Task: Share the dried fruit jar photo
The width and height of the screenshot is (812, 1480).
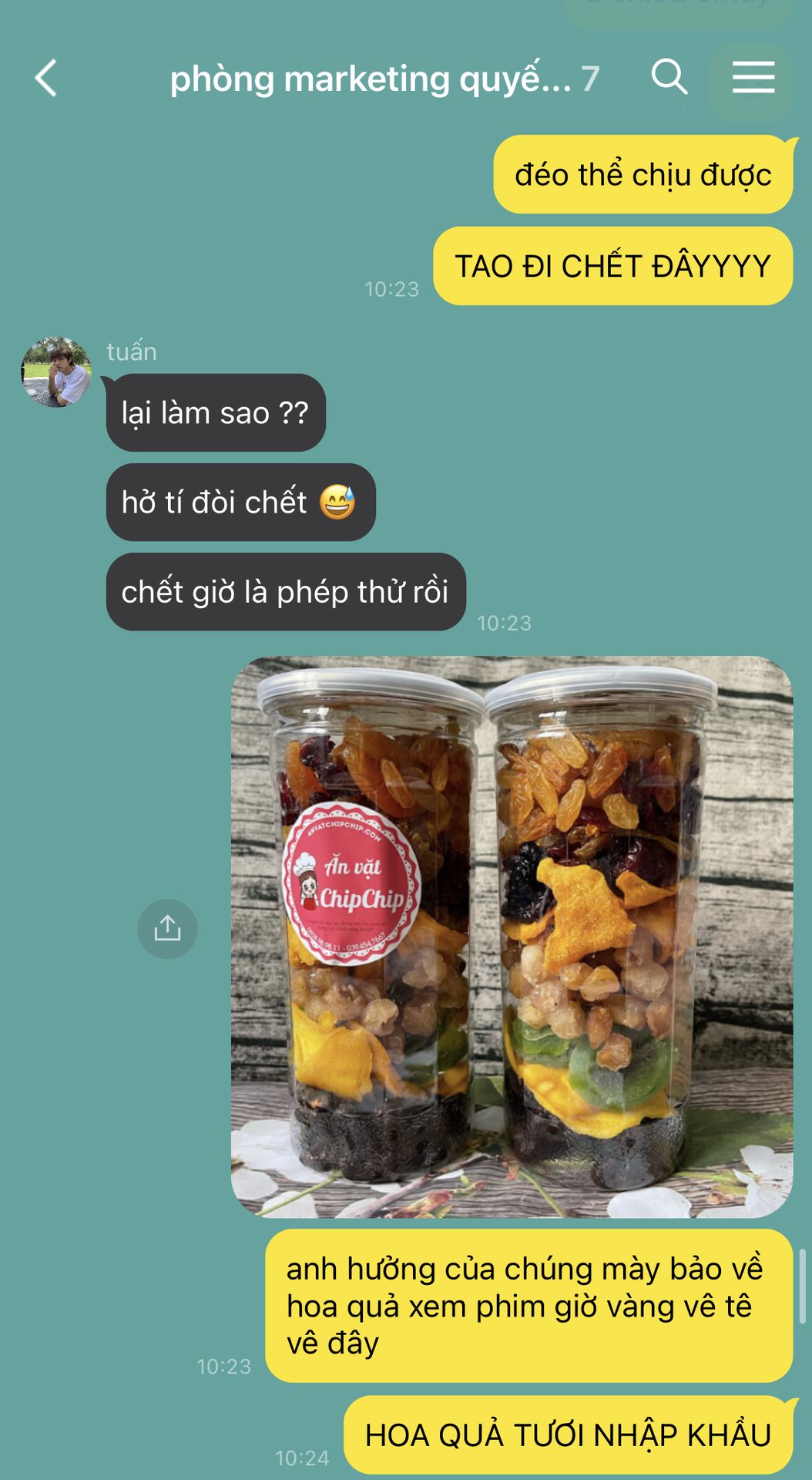Action: click(167, 928)
